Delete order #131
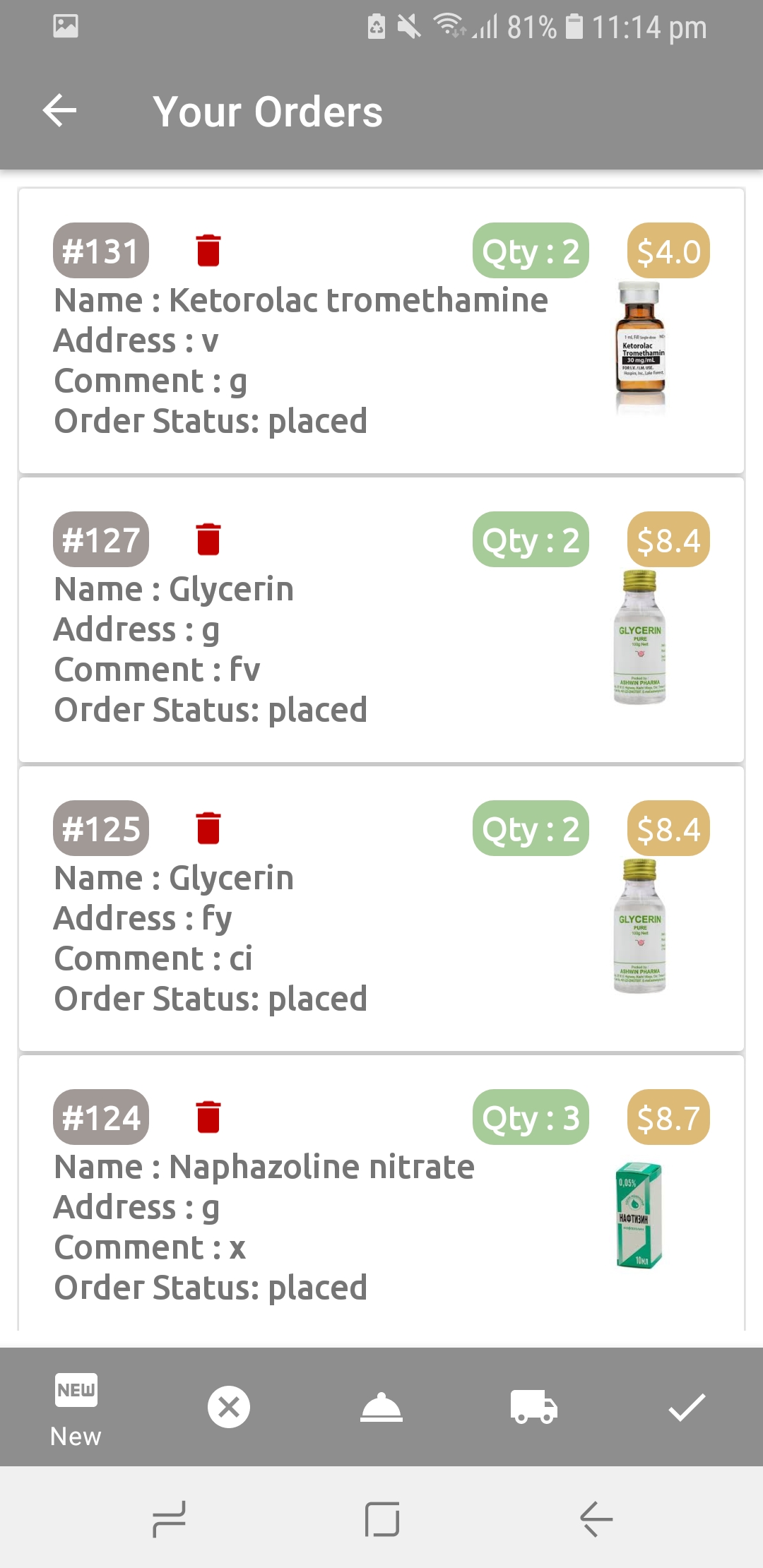The image size is (763, 1568). tap(208, 251)
